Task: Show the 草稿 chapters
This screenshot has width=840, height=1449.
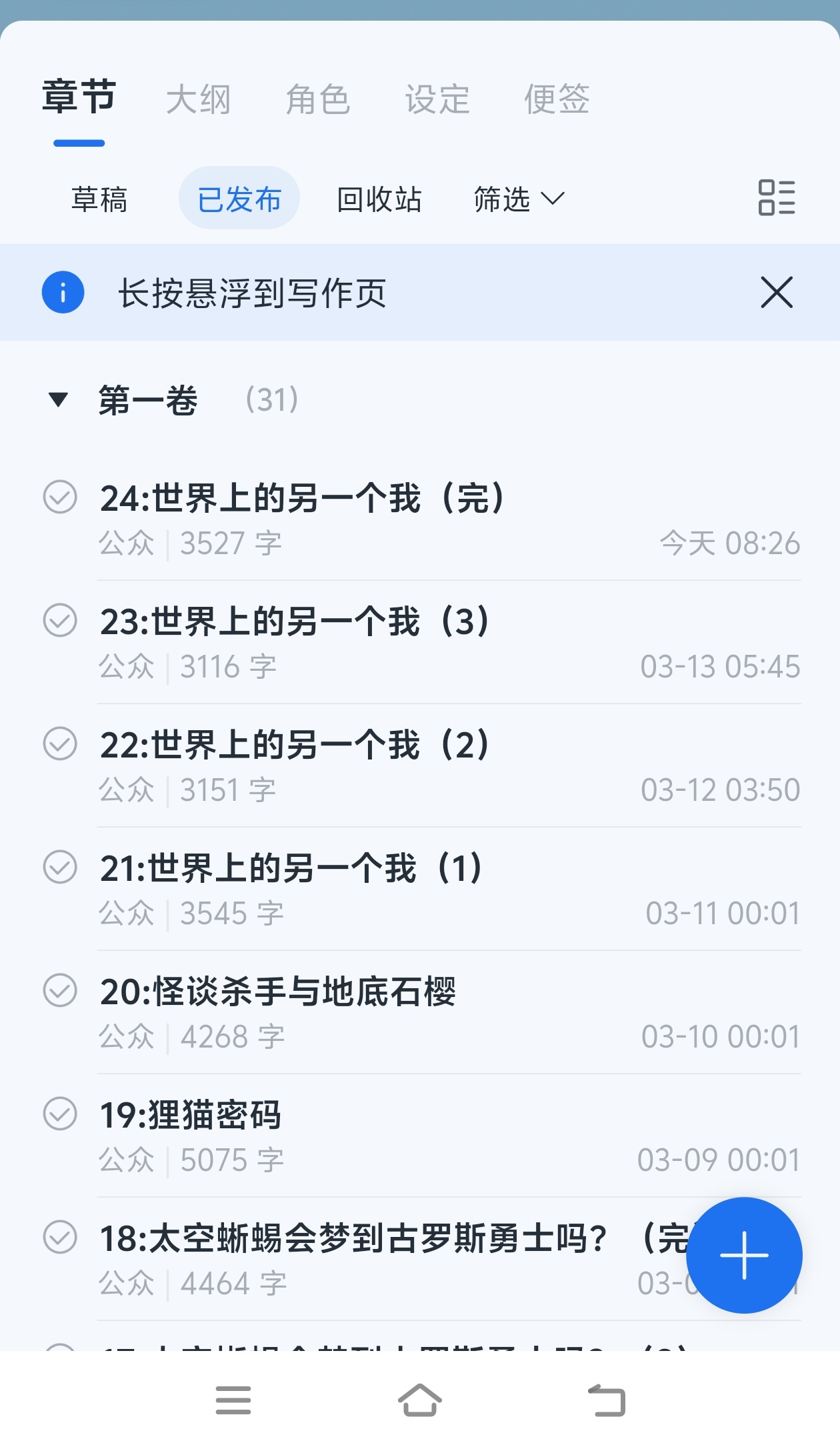Action: pyautogui.click(x=99, y=199)
